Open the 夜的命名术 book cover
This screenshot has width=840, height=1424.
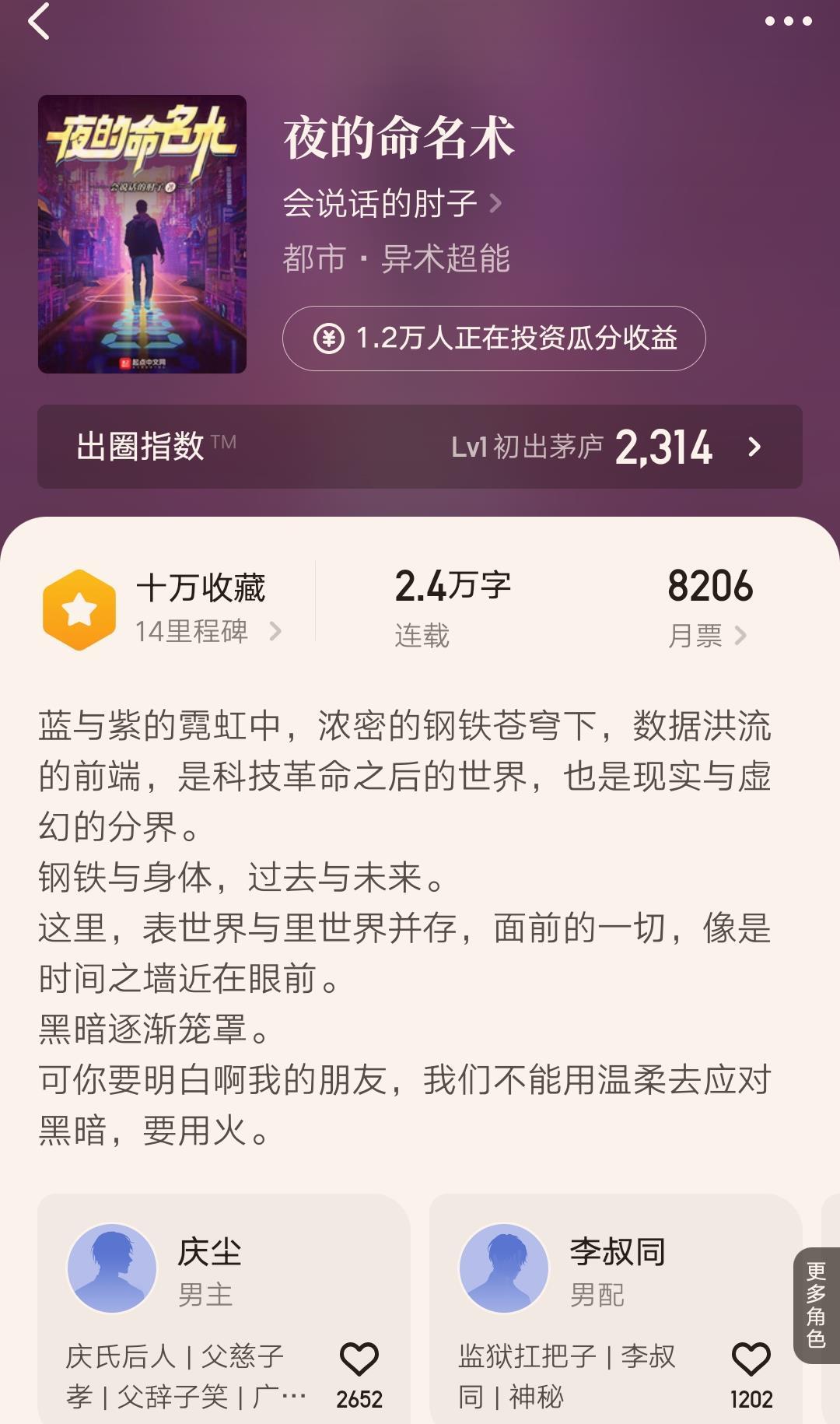click(x=142, y=234)
